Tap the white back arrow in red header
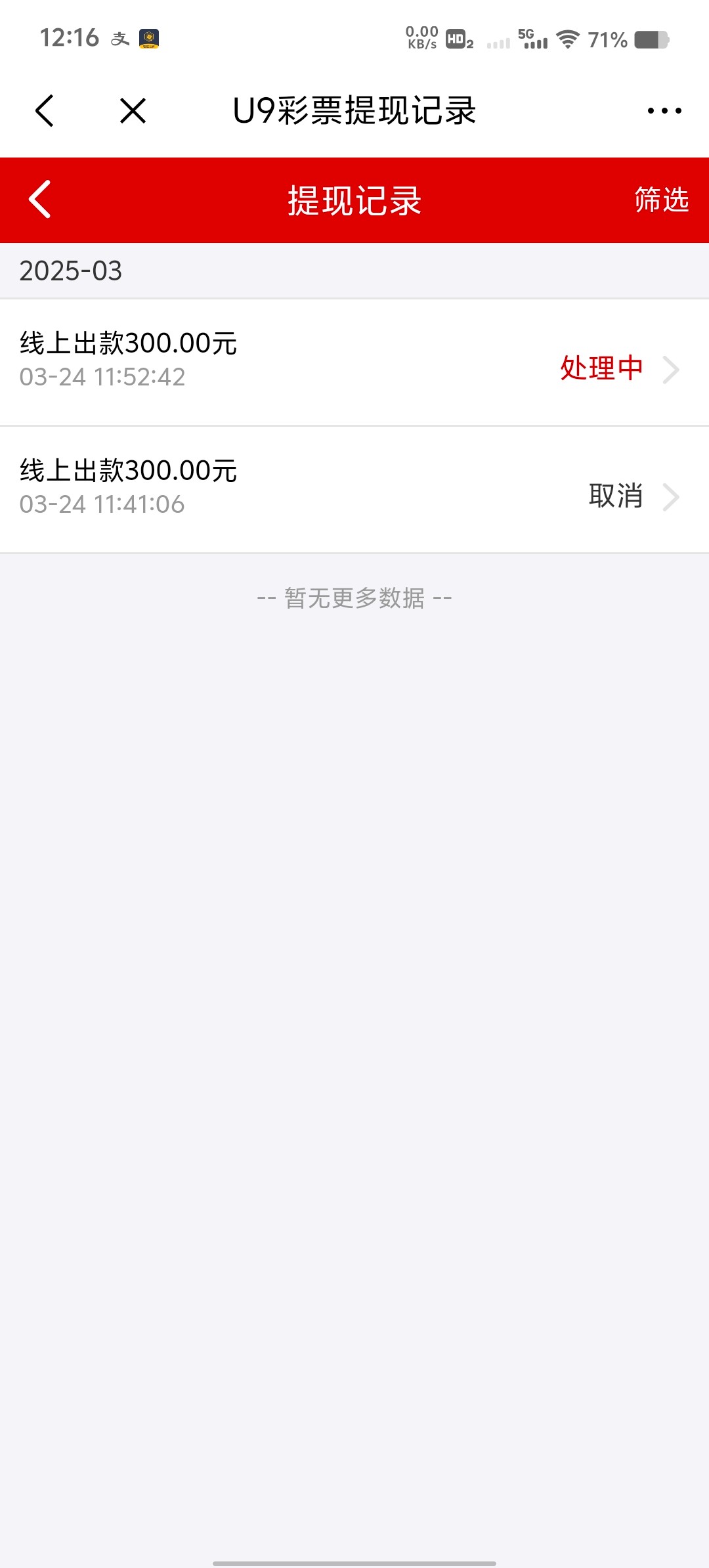709x1568 pixels. (40, 199)
